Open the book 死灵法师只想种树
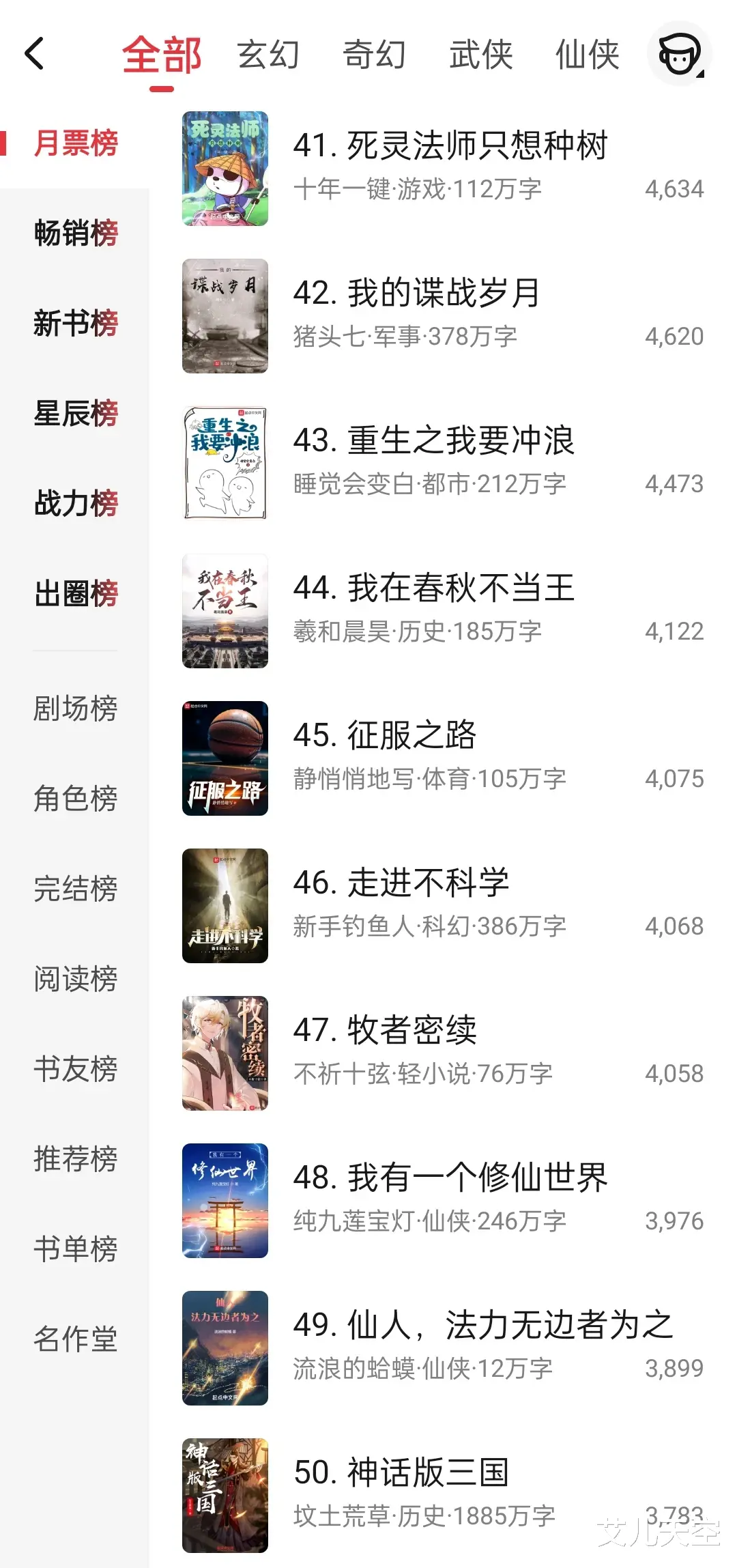 [450, 146]
